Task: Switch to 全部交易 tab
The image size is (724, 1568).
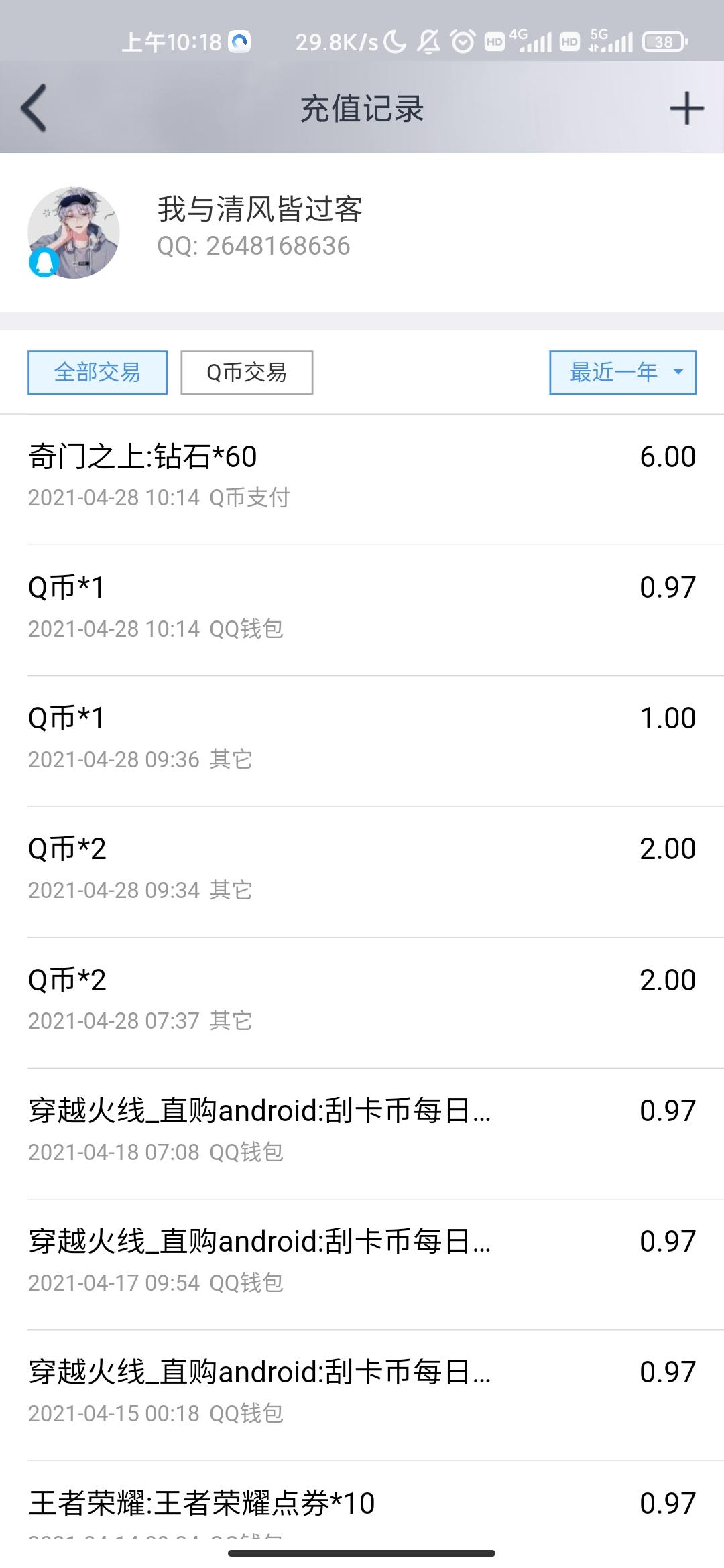Action: (97, 373)
